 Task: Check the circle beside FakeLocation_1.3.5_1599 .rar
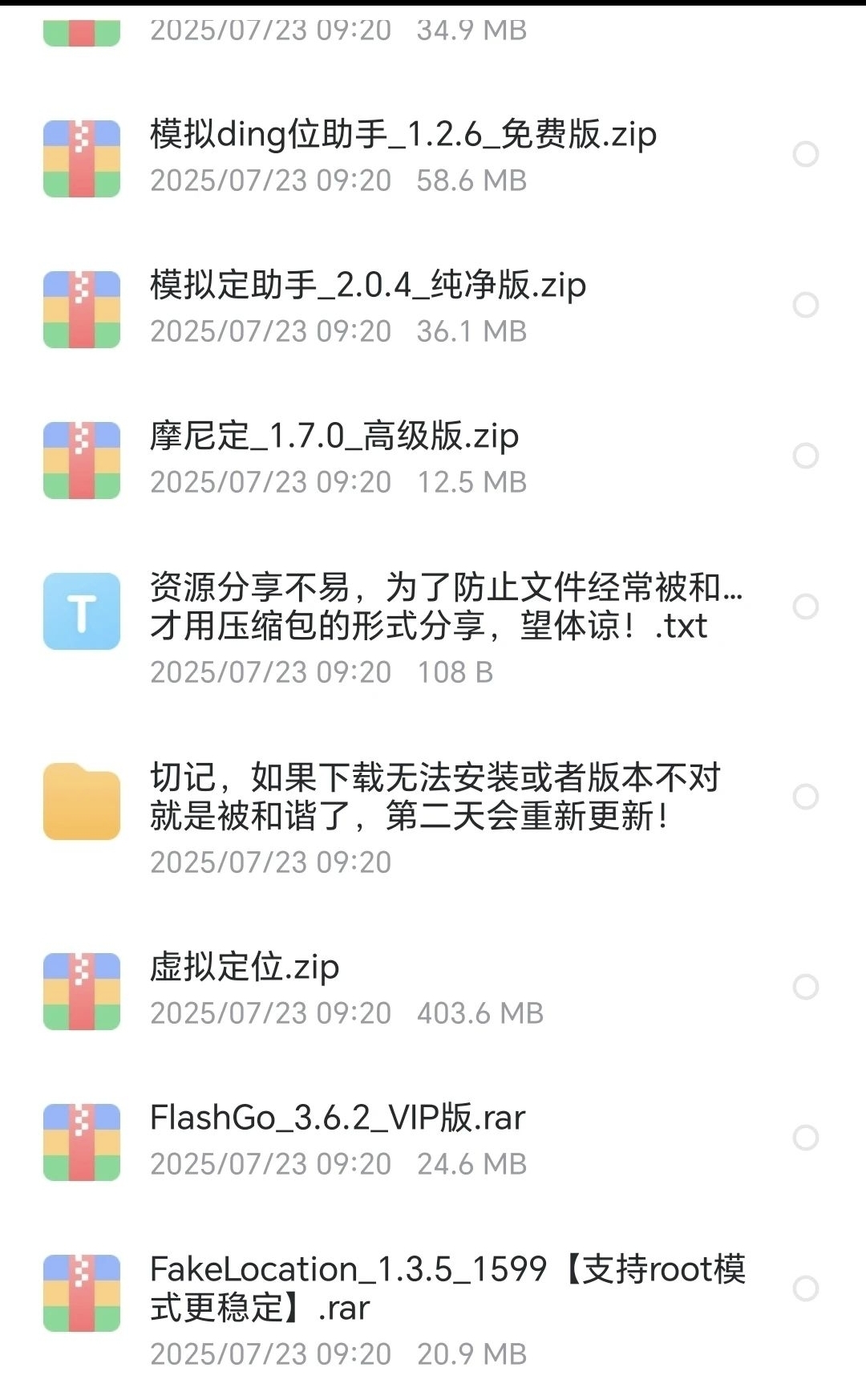pos(806,1288)
